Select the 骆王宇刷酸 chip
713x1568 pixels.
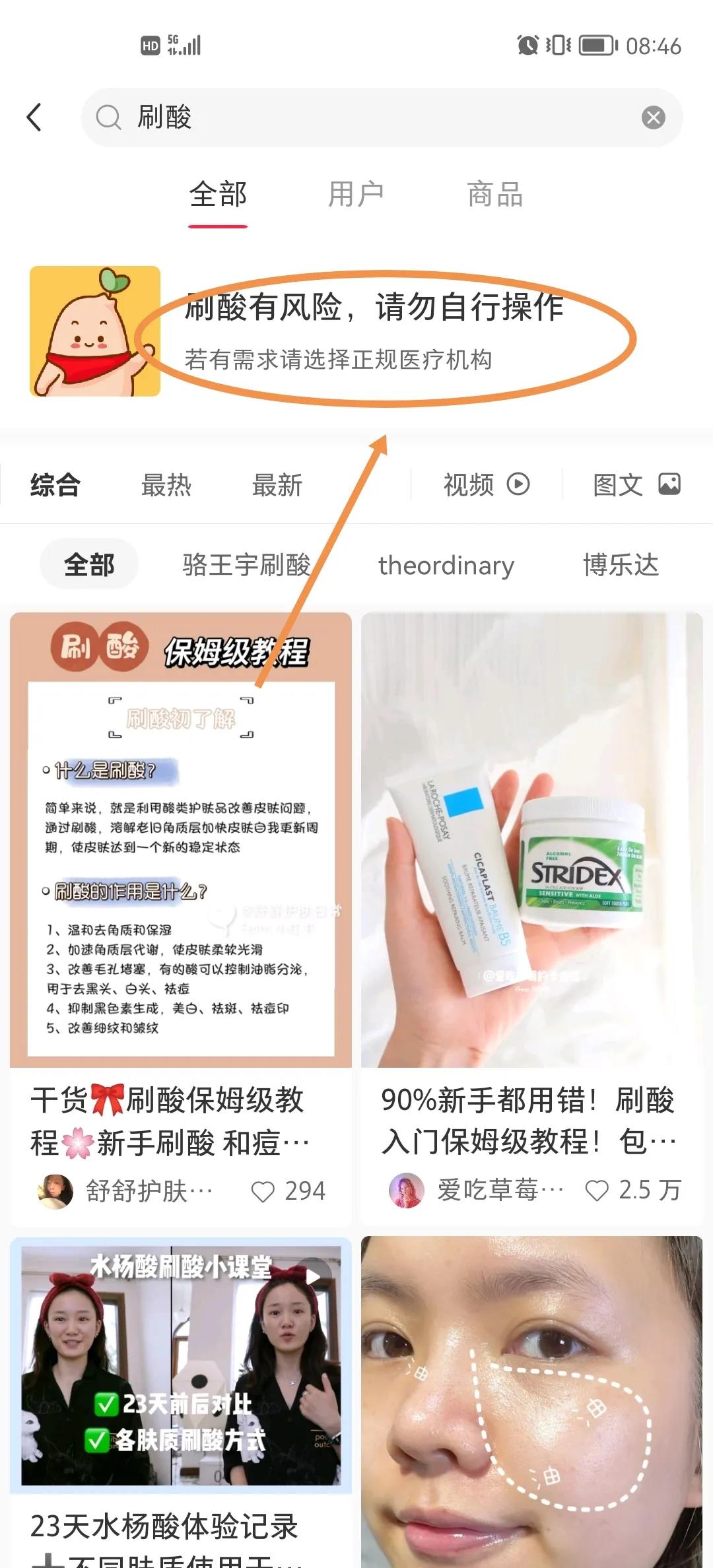pyautogui.click(x=246, y=565)
